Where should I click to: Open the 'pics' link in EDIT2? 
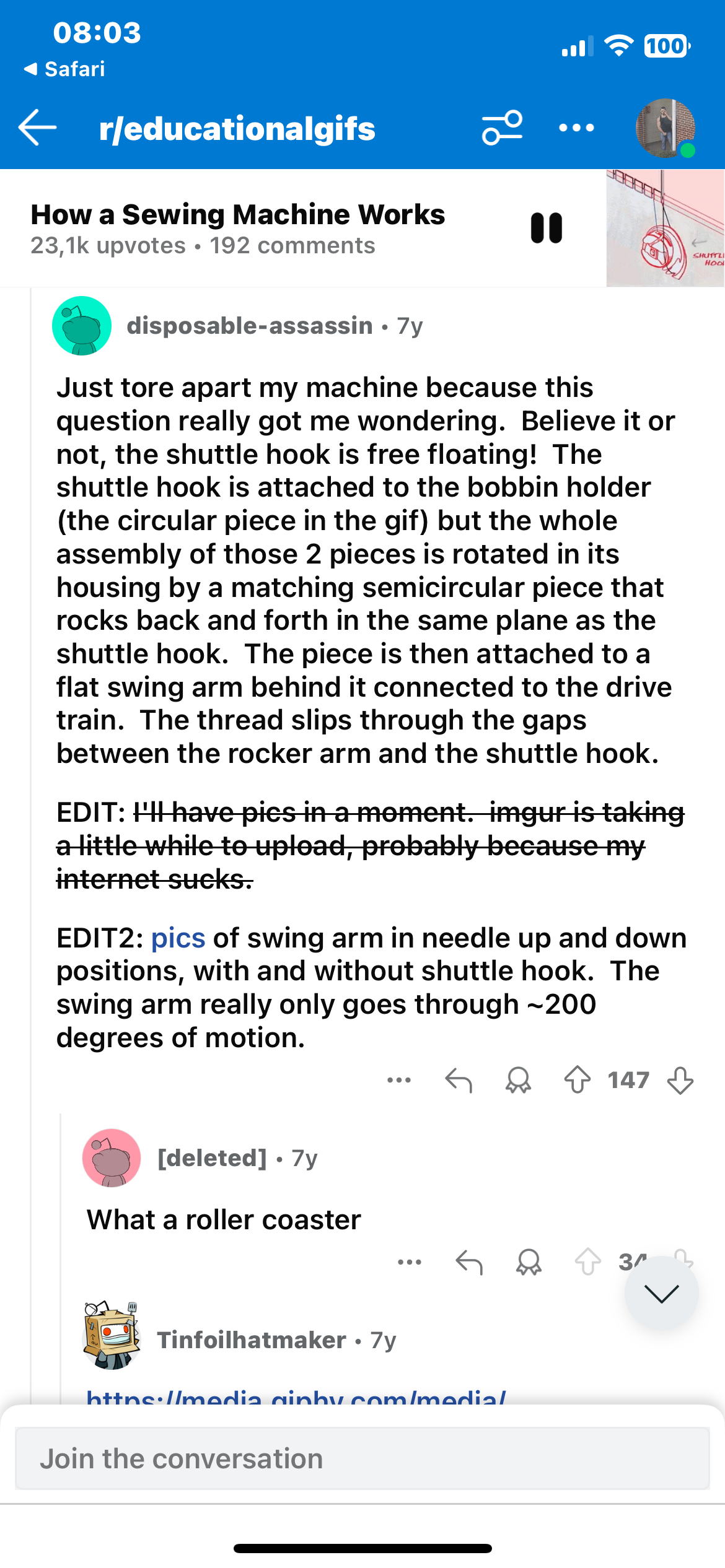click(178, 938)
